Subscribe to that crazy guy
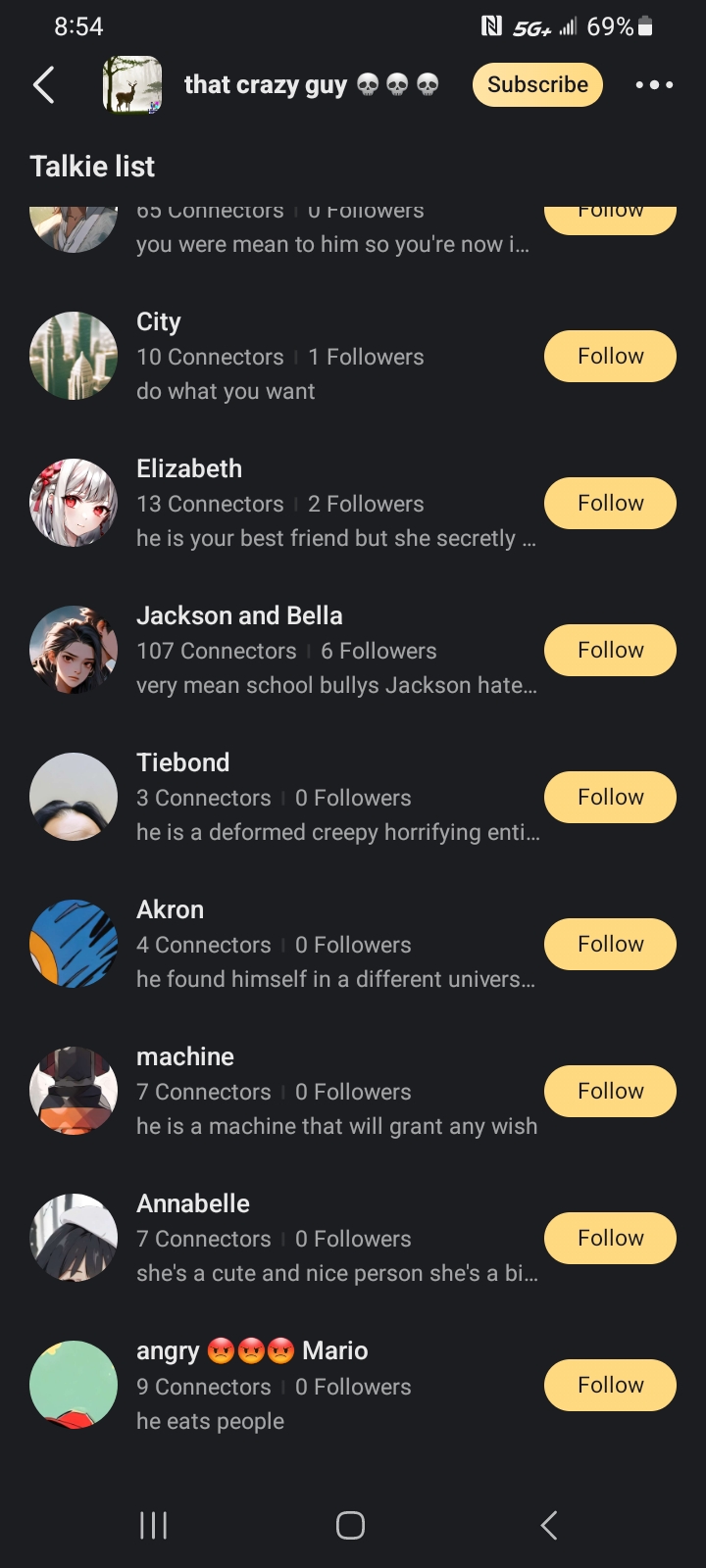706x1568 pixels. coord(537,85)
